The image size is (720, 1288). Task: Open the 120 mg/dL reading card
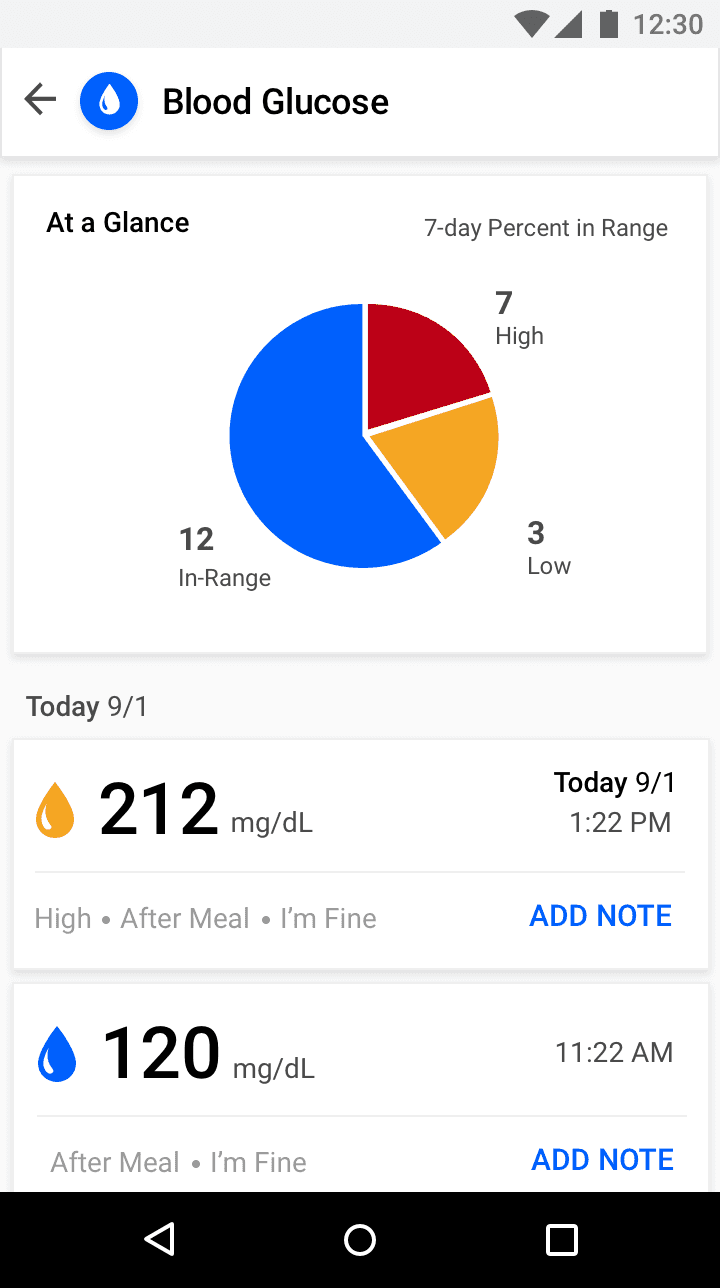point(360,1088)
